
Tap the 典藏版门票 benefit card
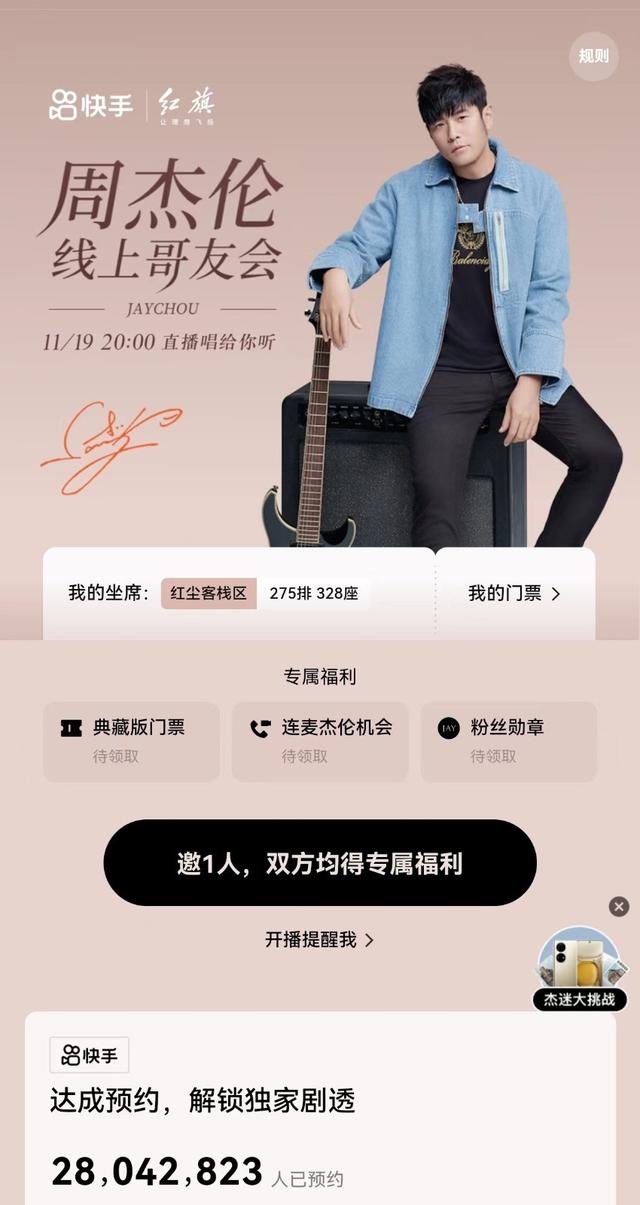[x=131, y=741]
